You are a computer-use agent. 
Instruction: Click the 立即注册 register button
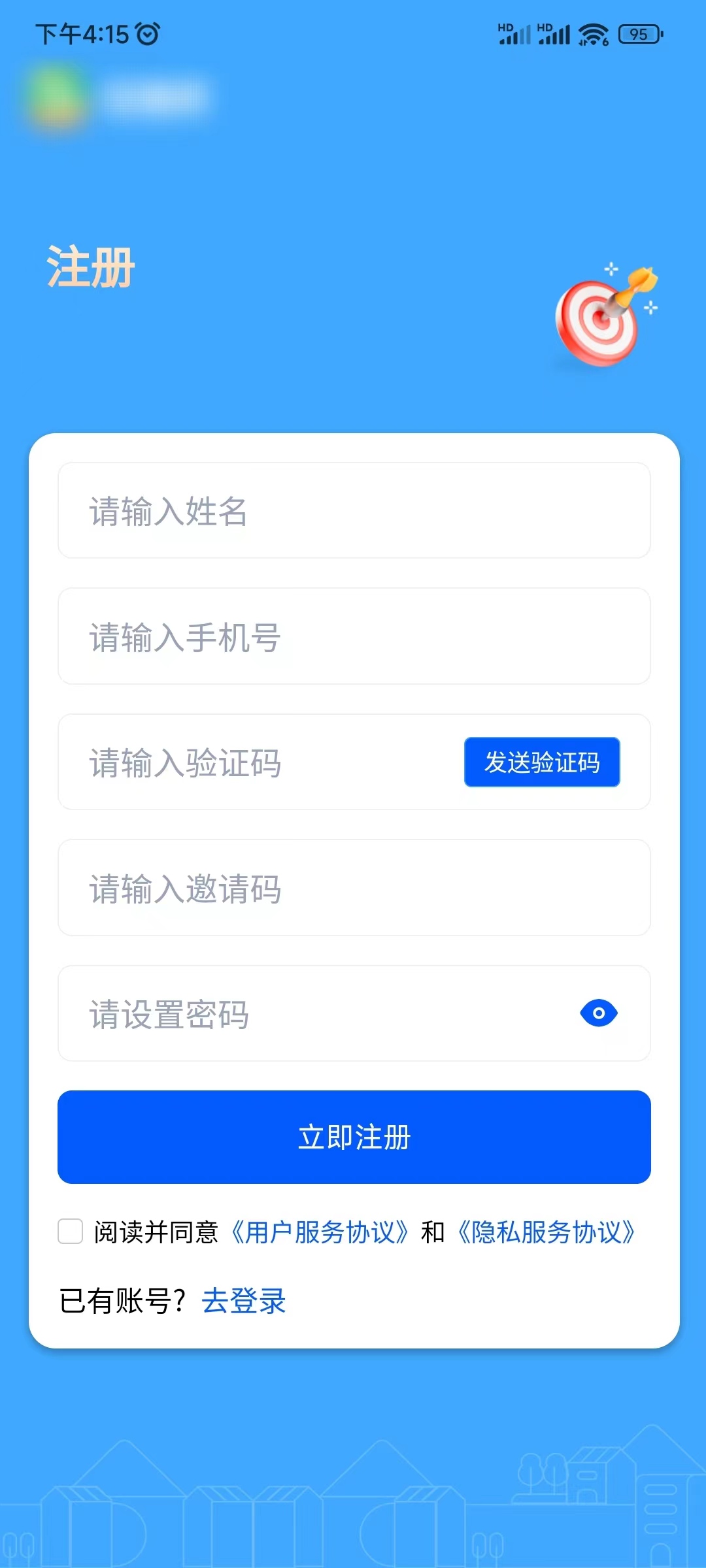[x=353, y=1137]
